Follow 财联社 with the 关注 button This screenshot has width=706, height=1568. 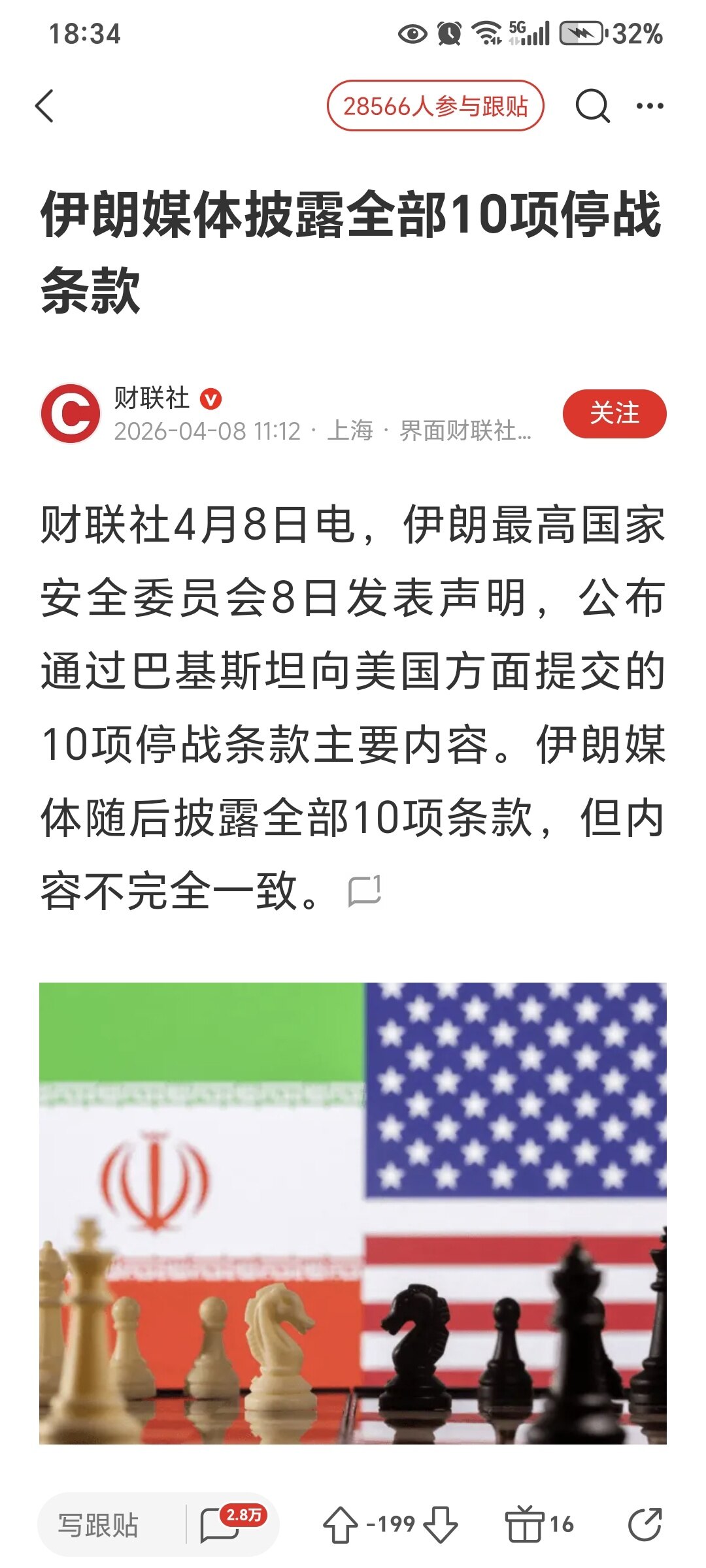pos(614,414)
